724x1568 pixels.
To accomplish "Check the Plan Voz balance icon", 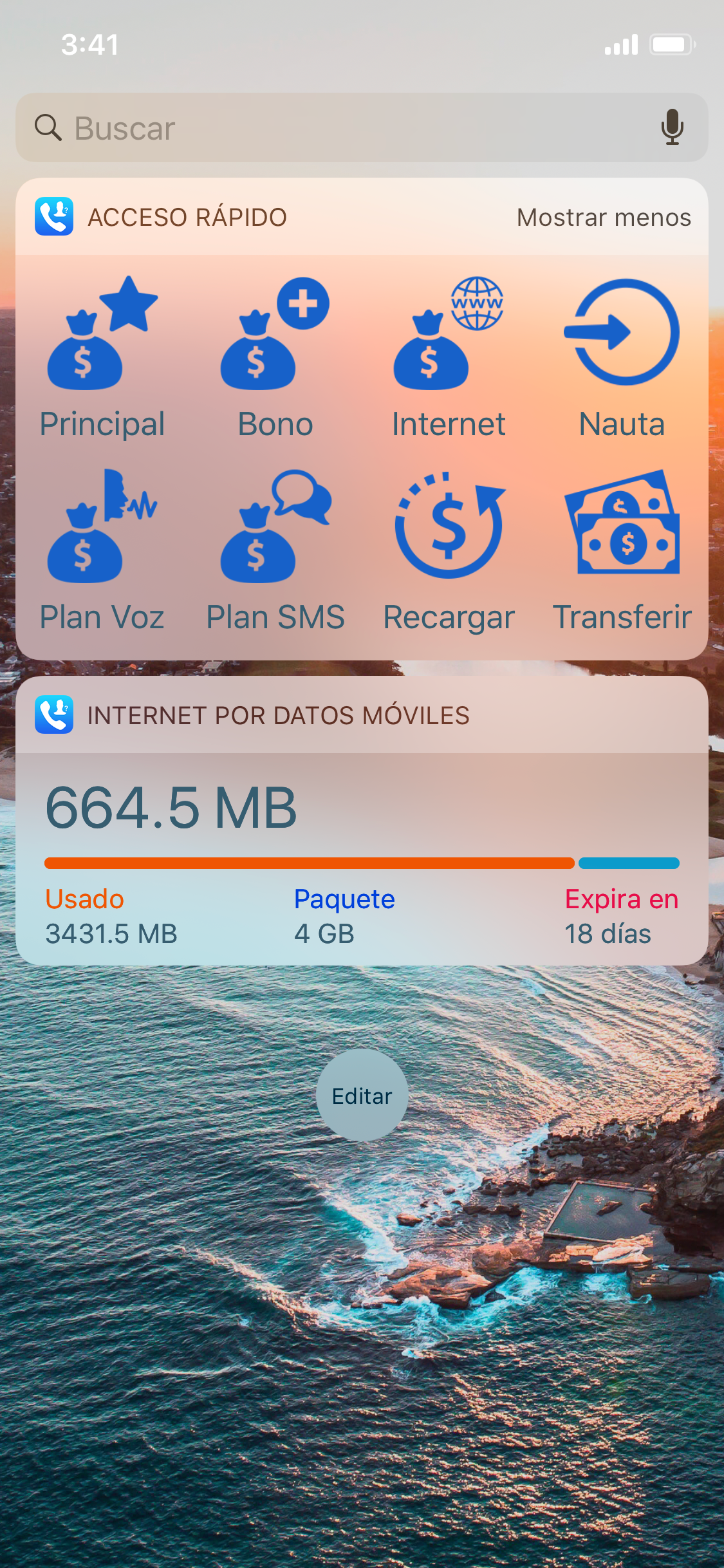I will pos(102,541).
